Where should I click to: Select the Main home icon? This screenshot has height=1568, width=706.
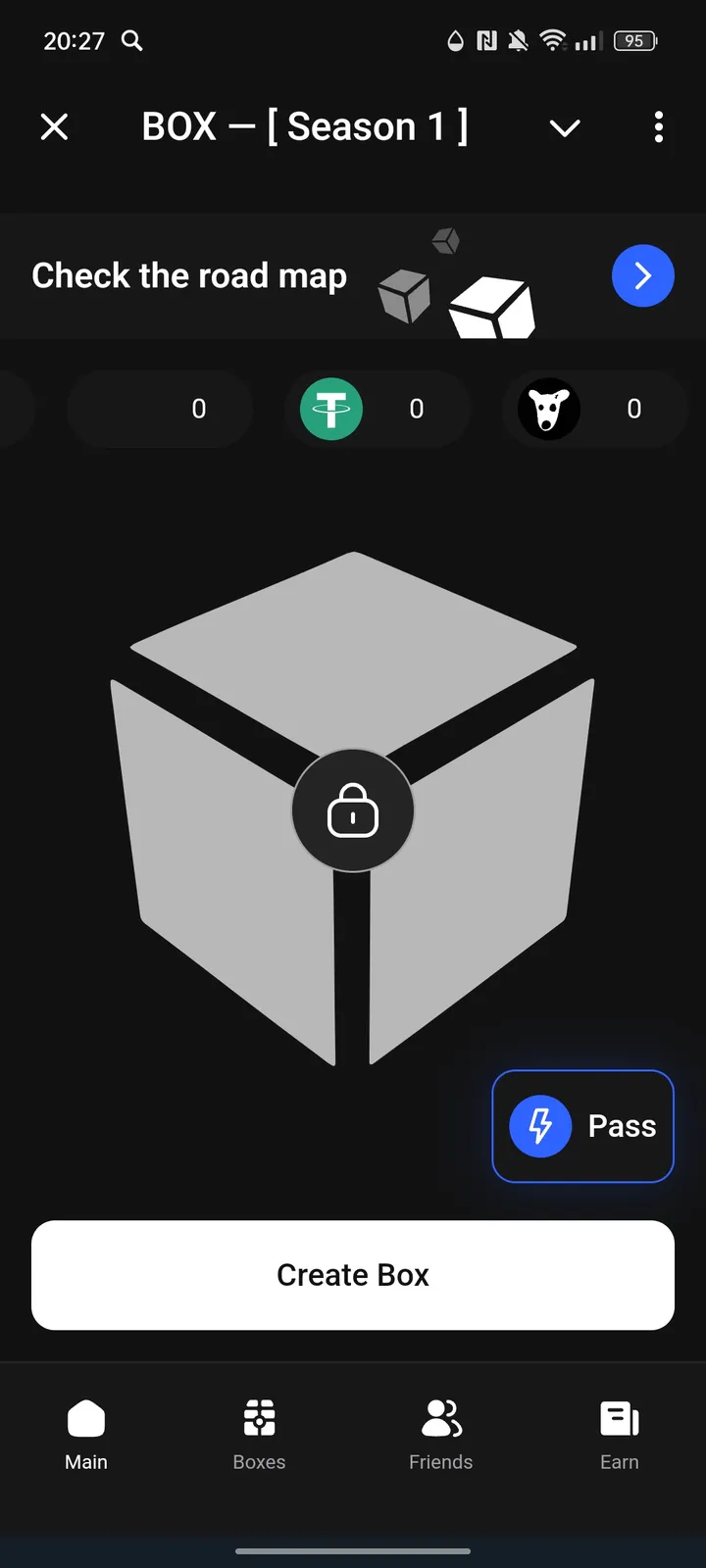coord(86,1417)
